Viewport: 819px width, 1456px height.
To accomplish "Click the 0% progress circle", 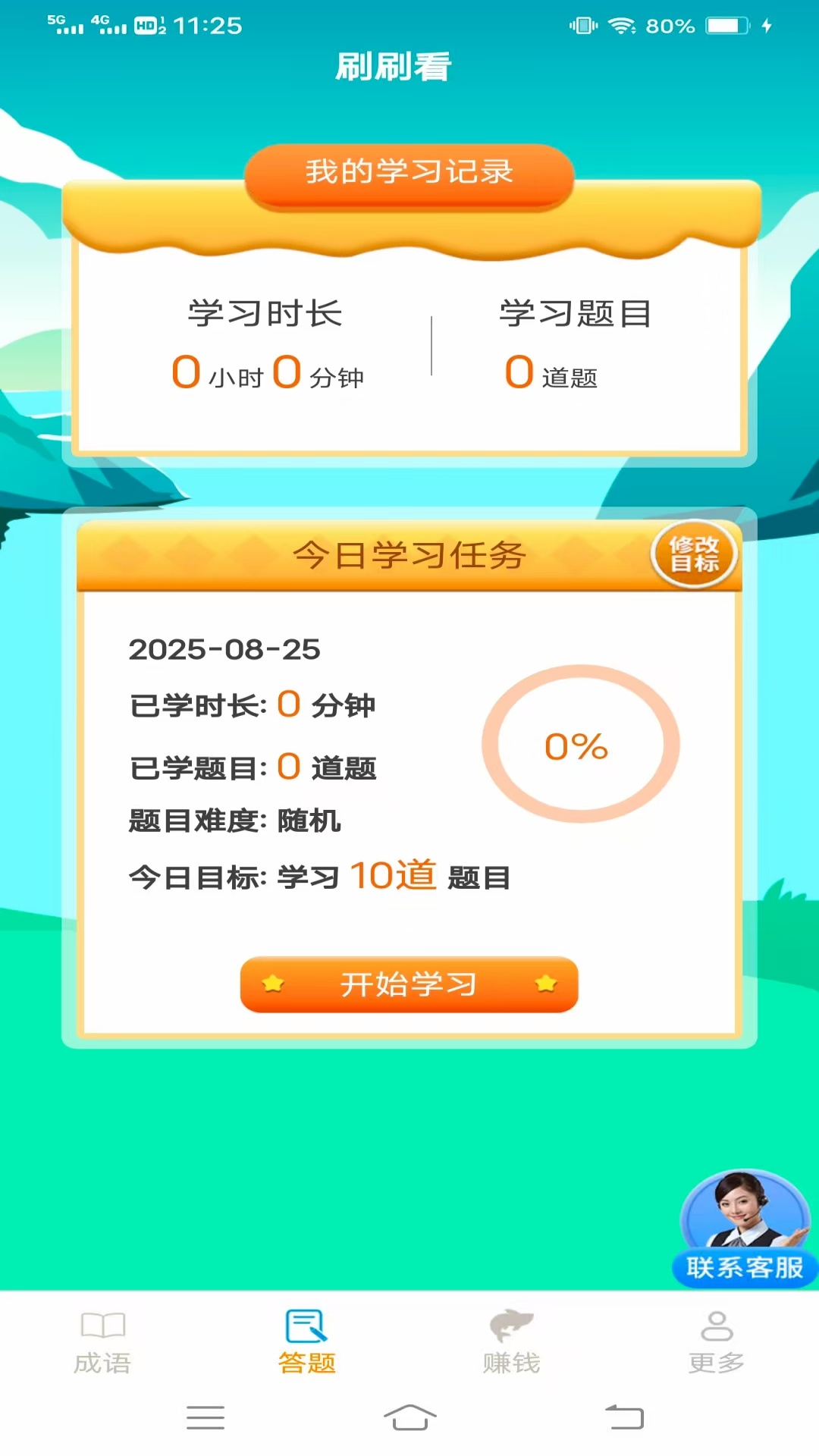I will (x=578, y=745).
